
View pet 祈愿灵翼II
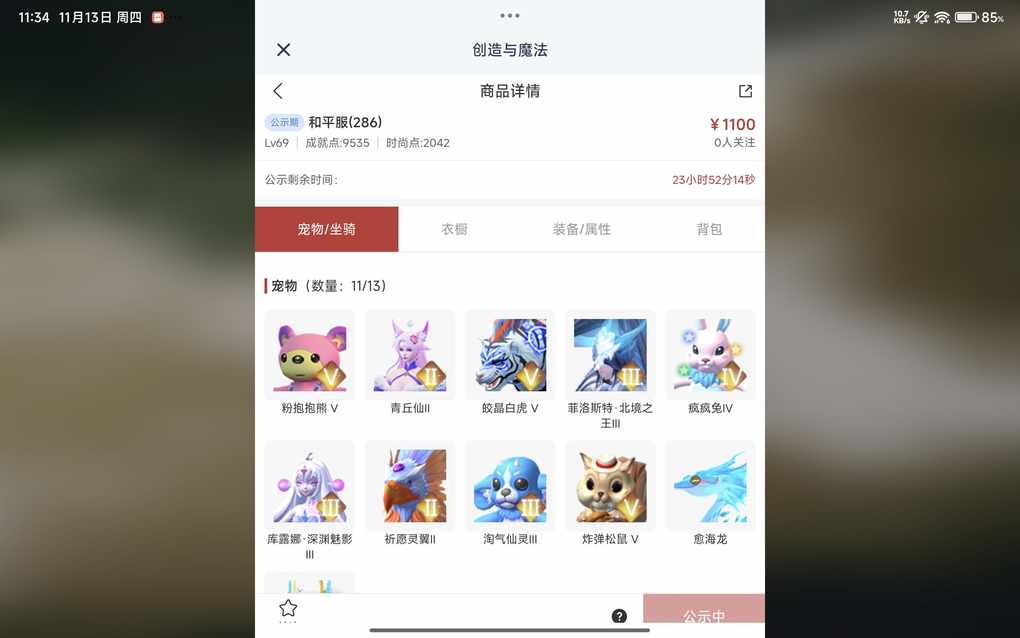(x=410, y=486)
